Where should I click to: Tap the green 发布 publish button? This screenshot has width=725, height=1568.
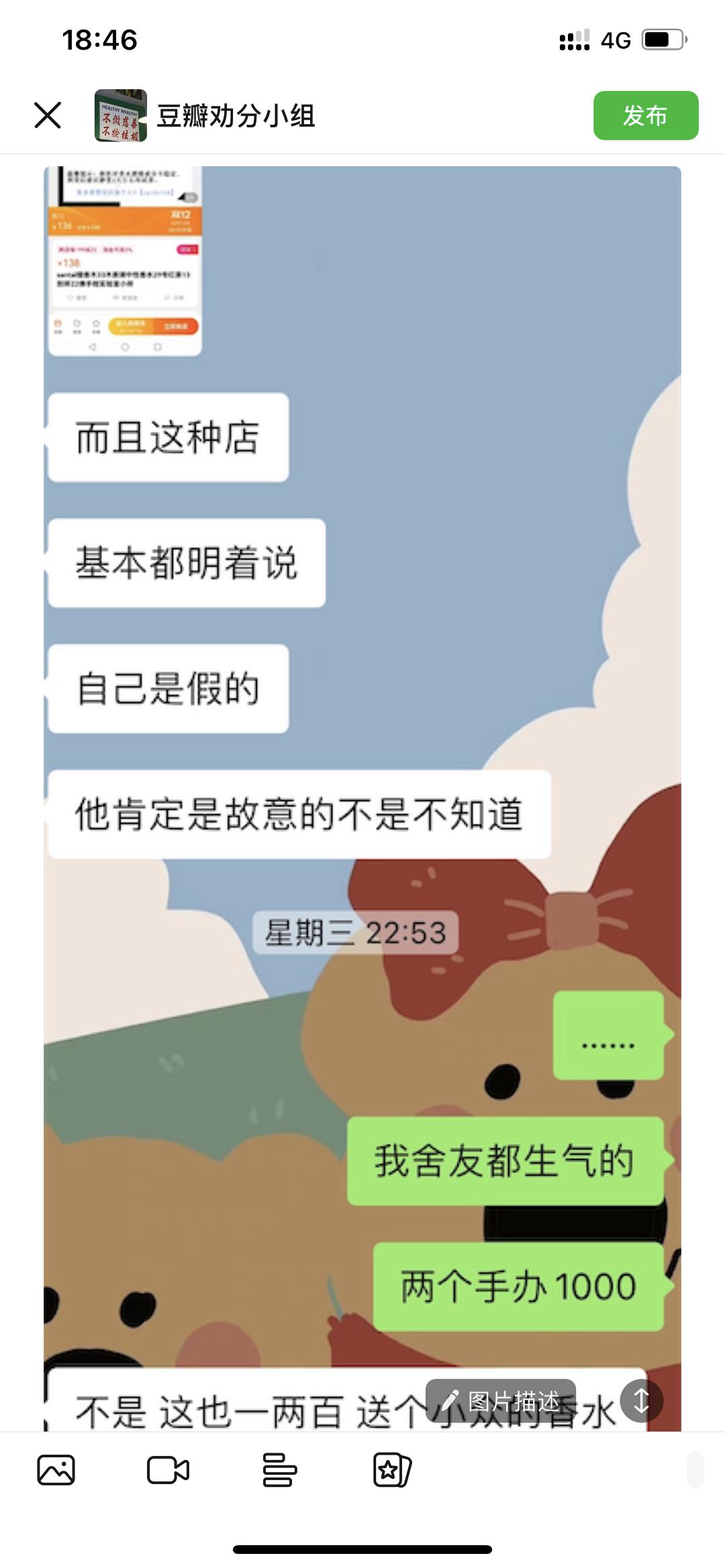645,115
